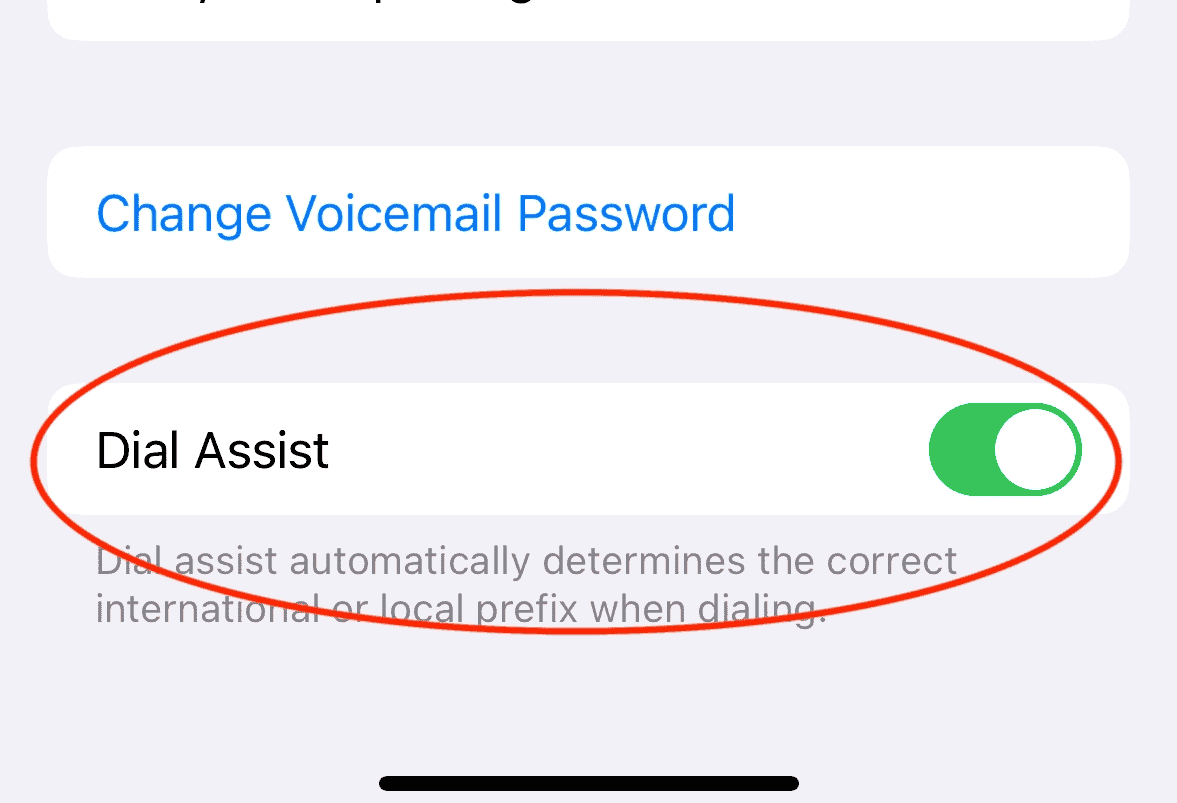Image resolution: width=1177 pixels, height=803 pixels.
Task: Open Change Voicemail Password
Action: (x=415, y=213)
